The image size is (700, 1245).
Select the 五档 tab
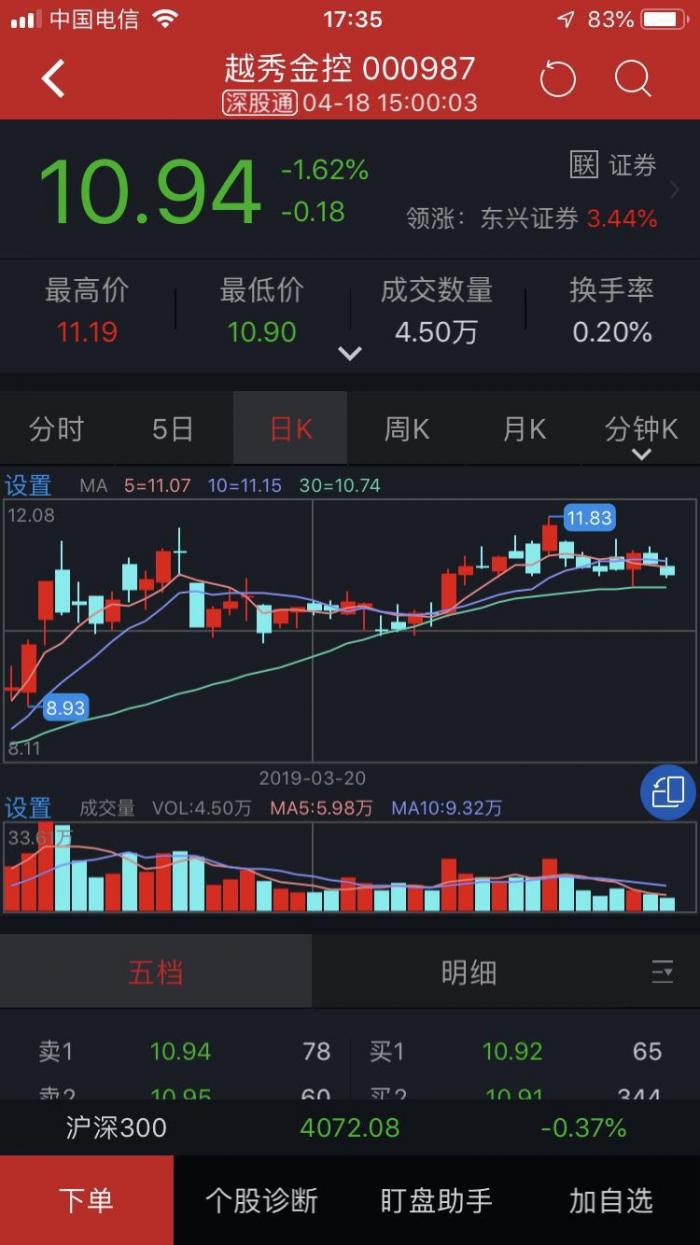156,972
